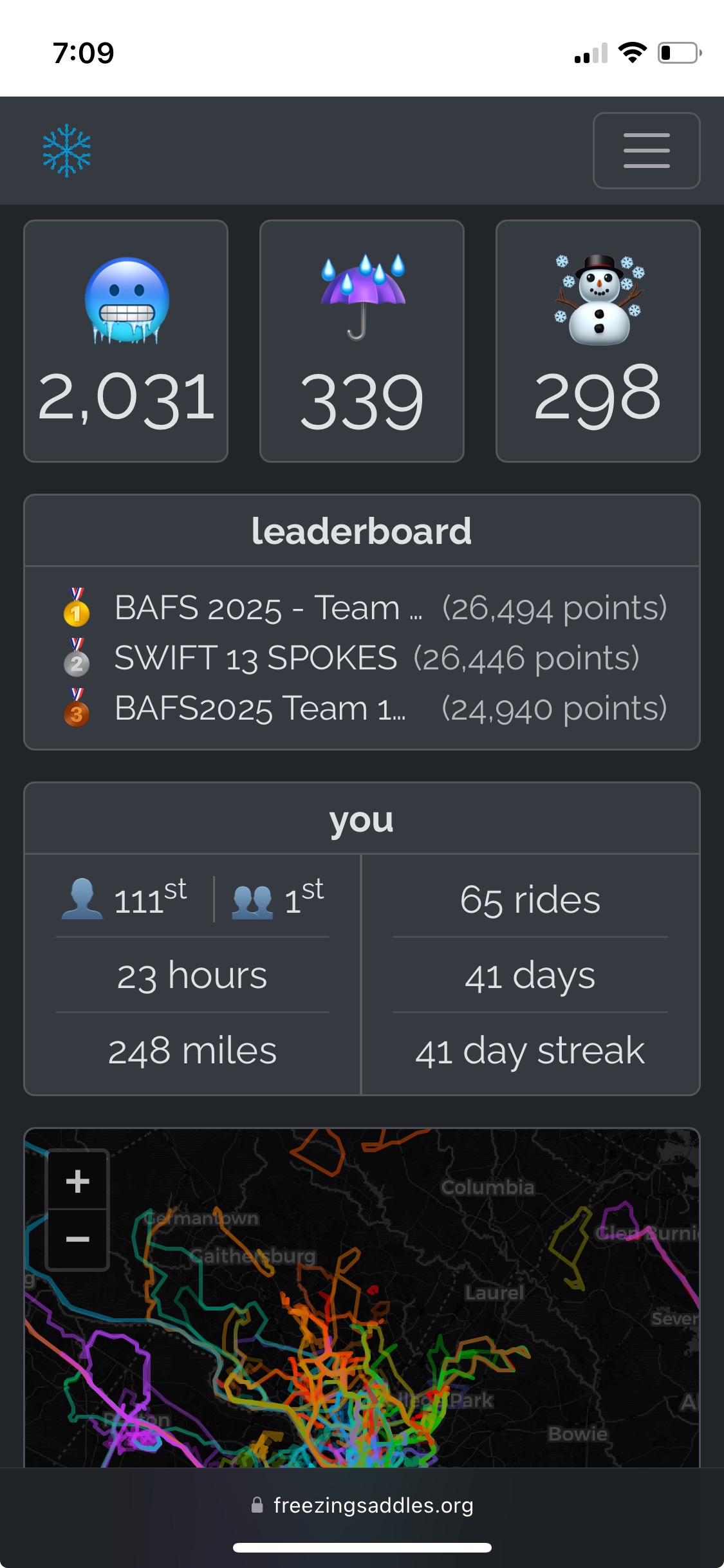This screenshot has height=1568, width=724.
Task: Tap the freezingsaddles.org address bar
Action: [x=362, y=1505]
